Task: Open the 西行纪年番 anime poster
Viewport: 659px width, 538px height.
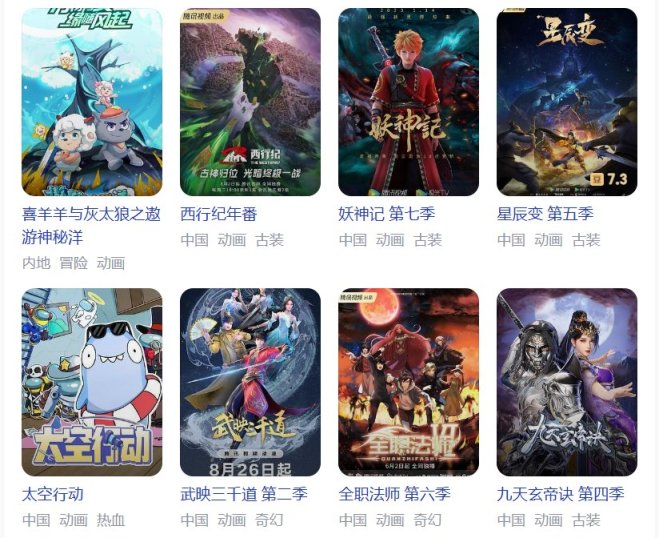Action: (x=250, y=102)
